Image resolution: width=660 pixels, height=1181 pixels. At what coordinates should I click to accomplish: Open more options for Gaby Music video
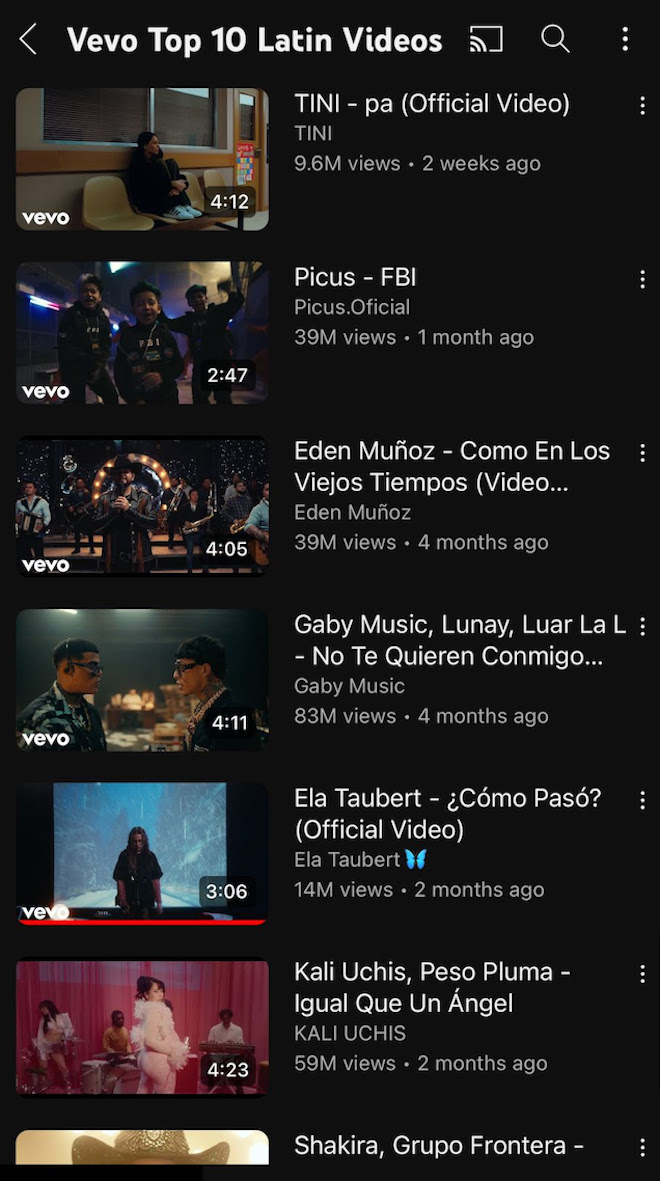click(642, 627)
